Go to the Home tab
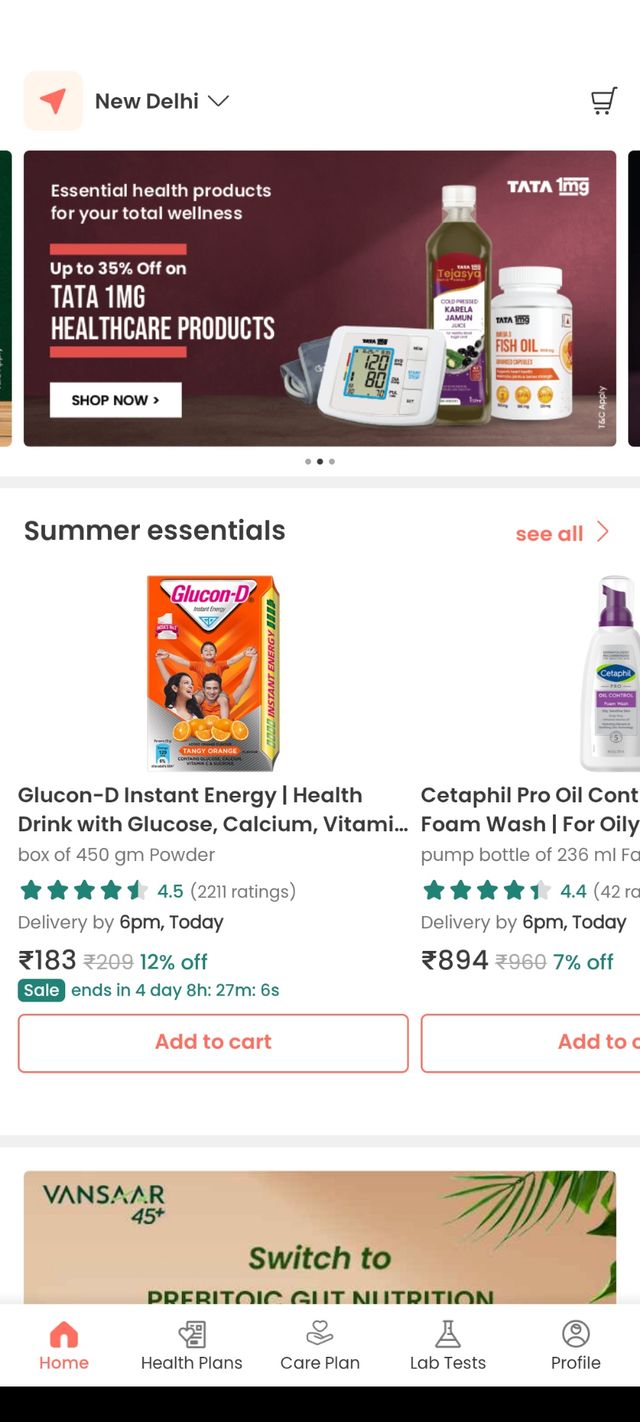Viewport: 640px width, 1422px height. pos(64,1345)
